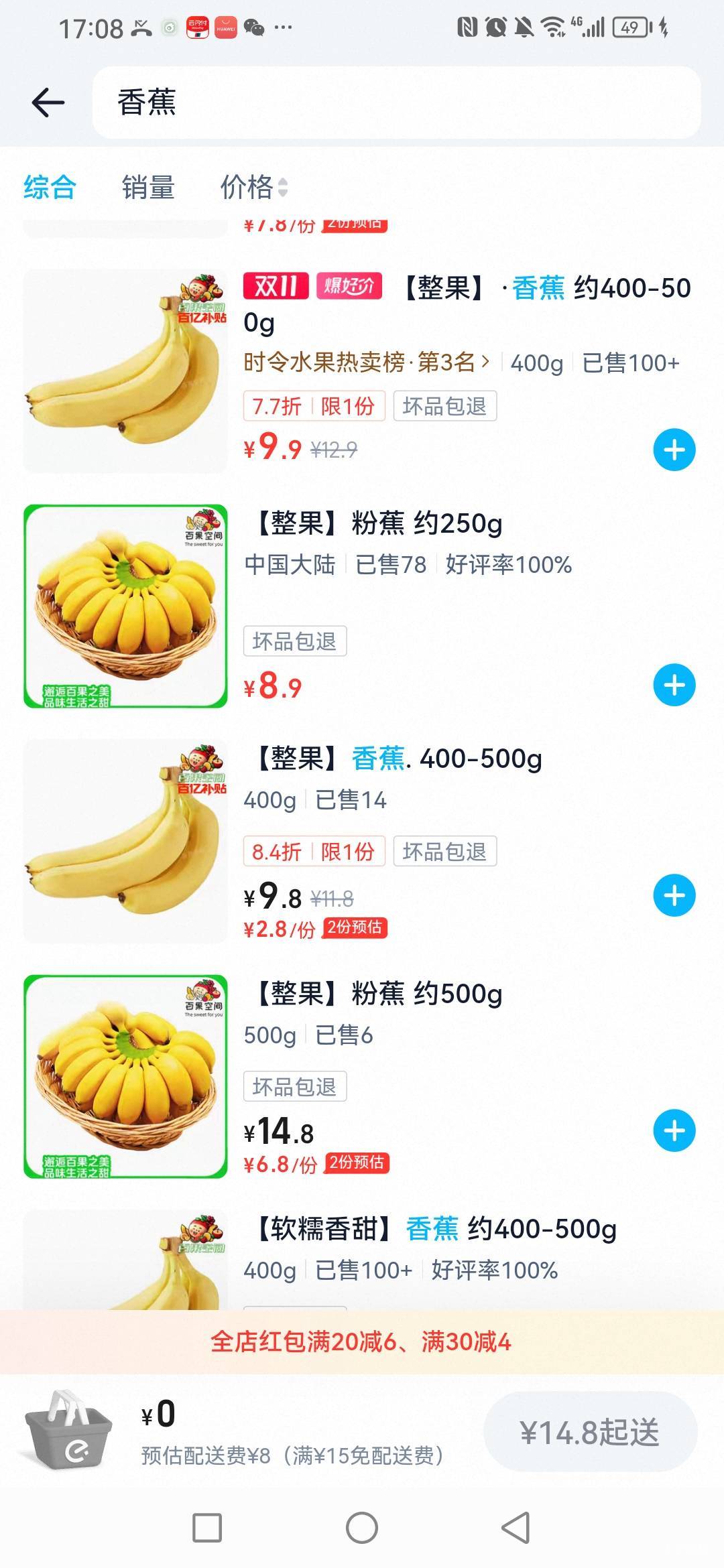The height and width of the screenshot is (1568, 724).
Task: Open the recent apps view
Action: [x=207, y=1528]
